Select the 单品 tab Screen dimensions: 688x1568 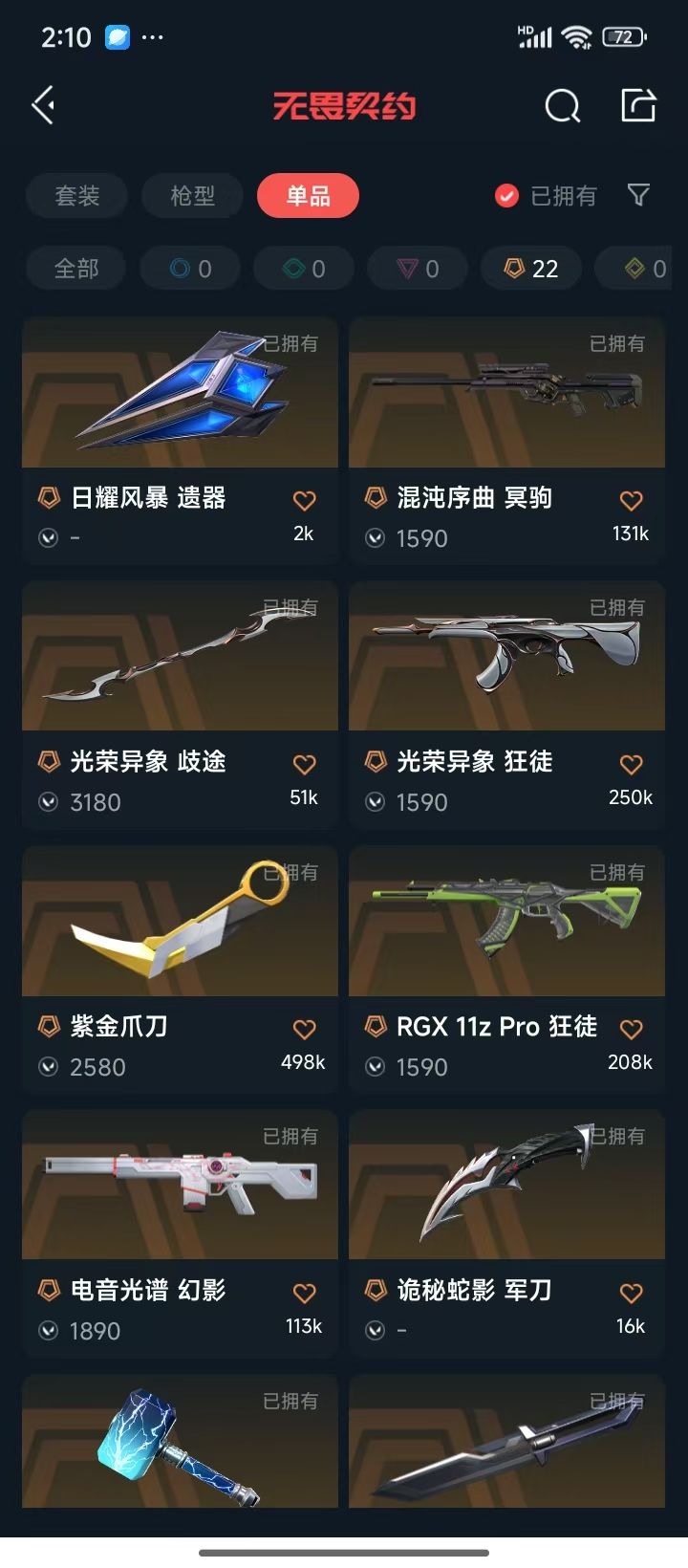coord(308,196)
